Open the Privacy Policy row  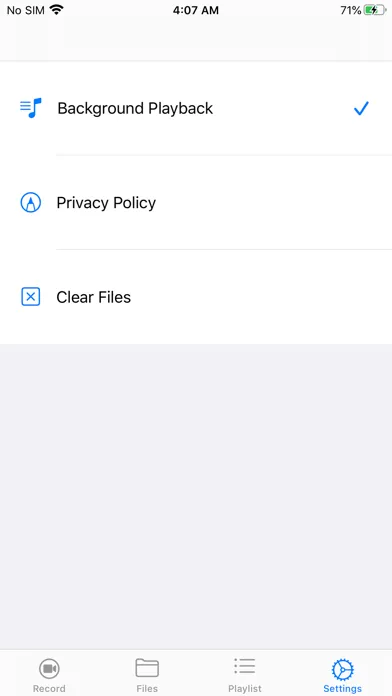click(x=196, y=203)
